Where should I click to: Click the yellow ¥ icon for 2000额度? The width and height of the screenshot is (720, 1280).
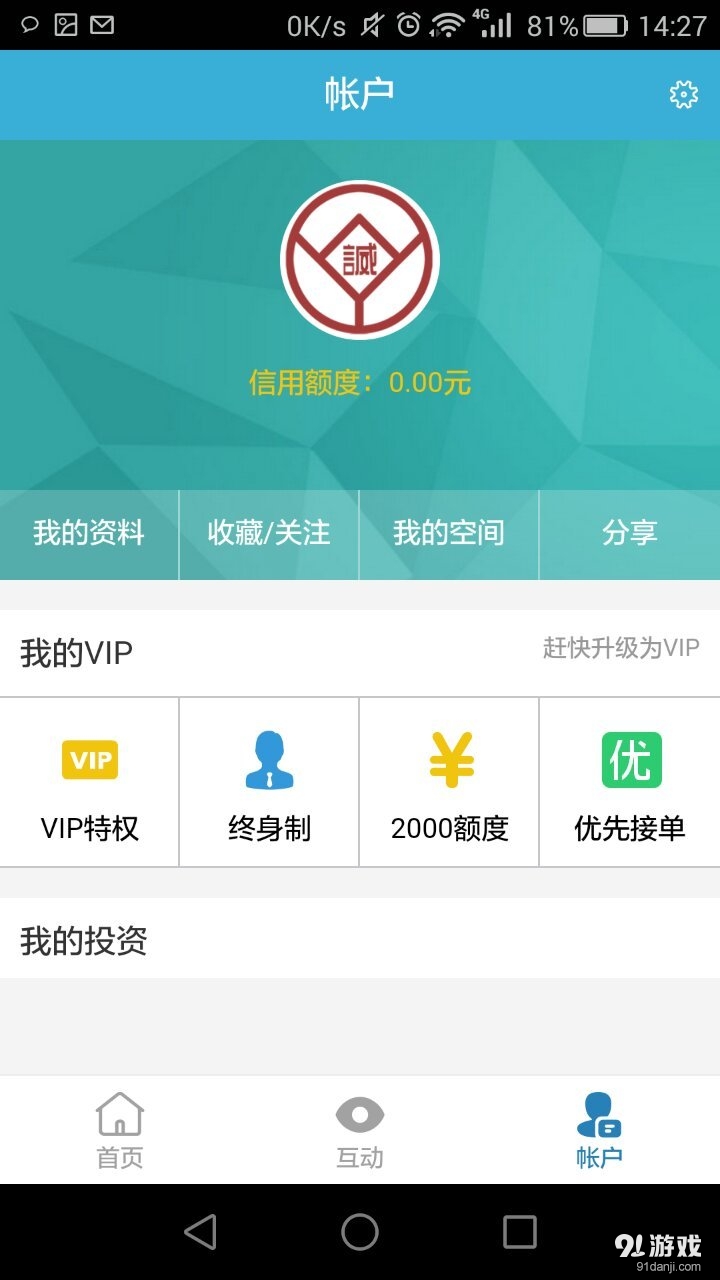click(x=448, y=760)
